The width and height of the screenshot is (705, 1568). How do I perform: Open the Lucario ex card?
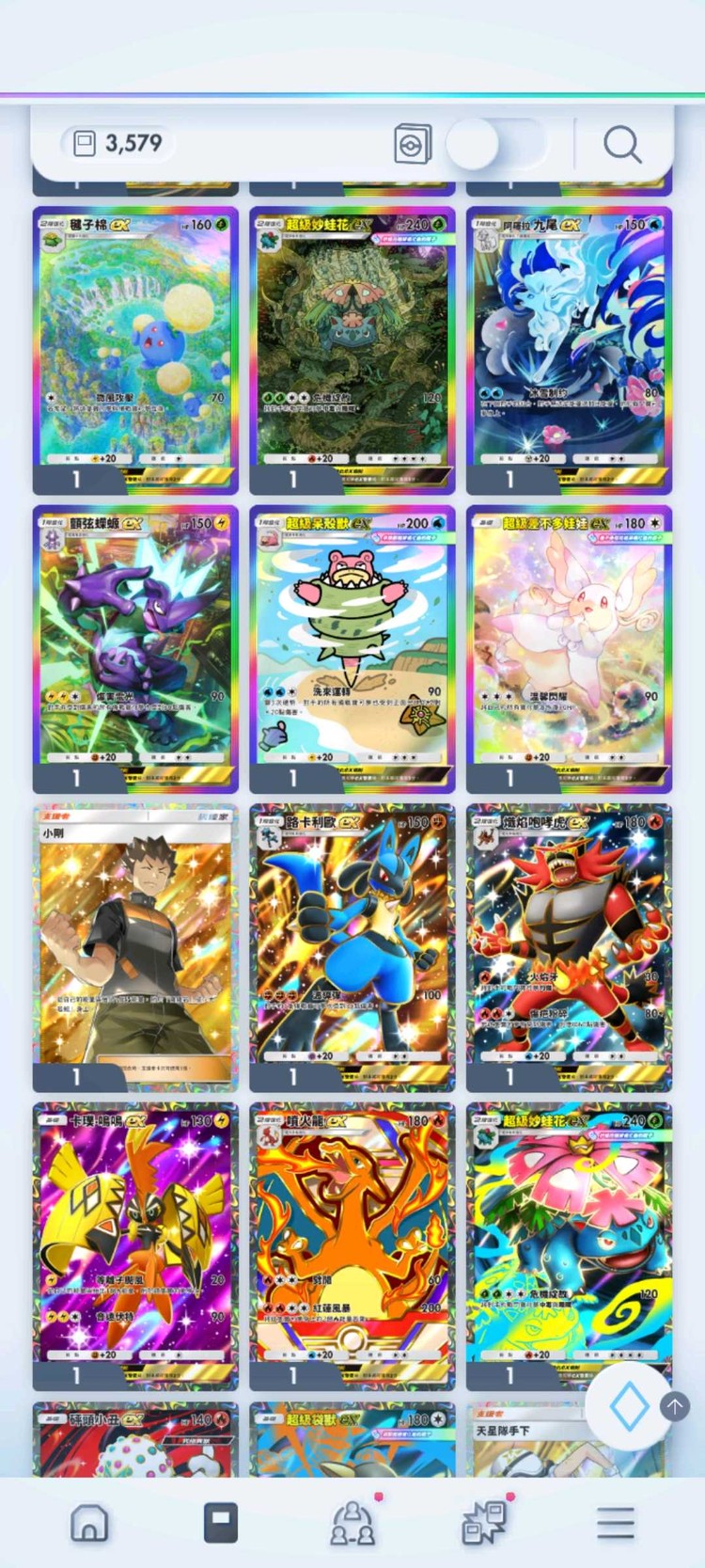click(x=352, y=948)
